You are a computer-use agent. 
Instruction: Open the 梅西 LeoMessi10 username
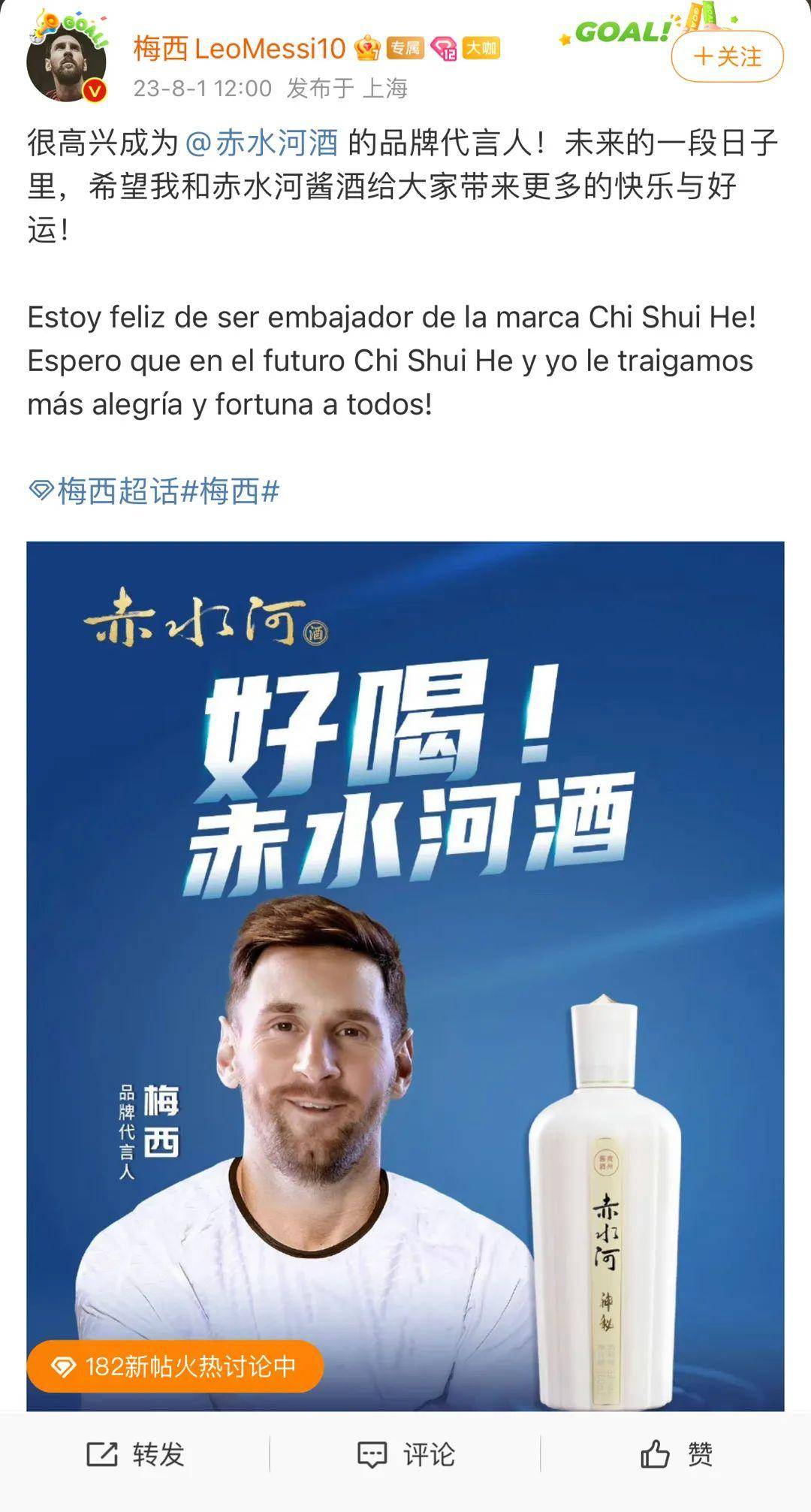pyautogui.click(x=239, y=50)
